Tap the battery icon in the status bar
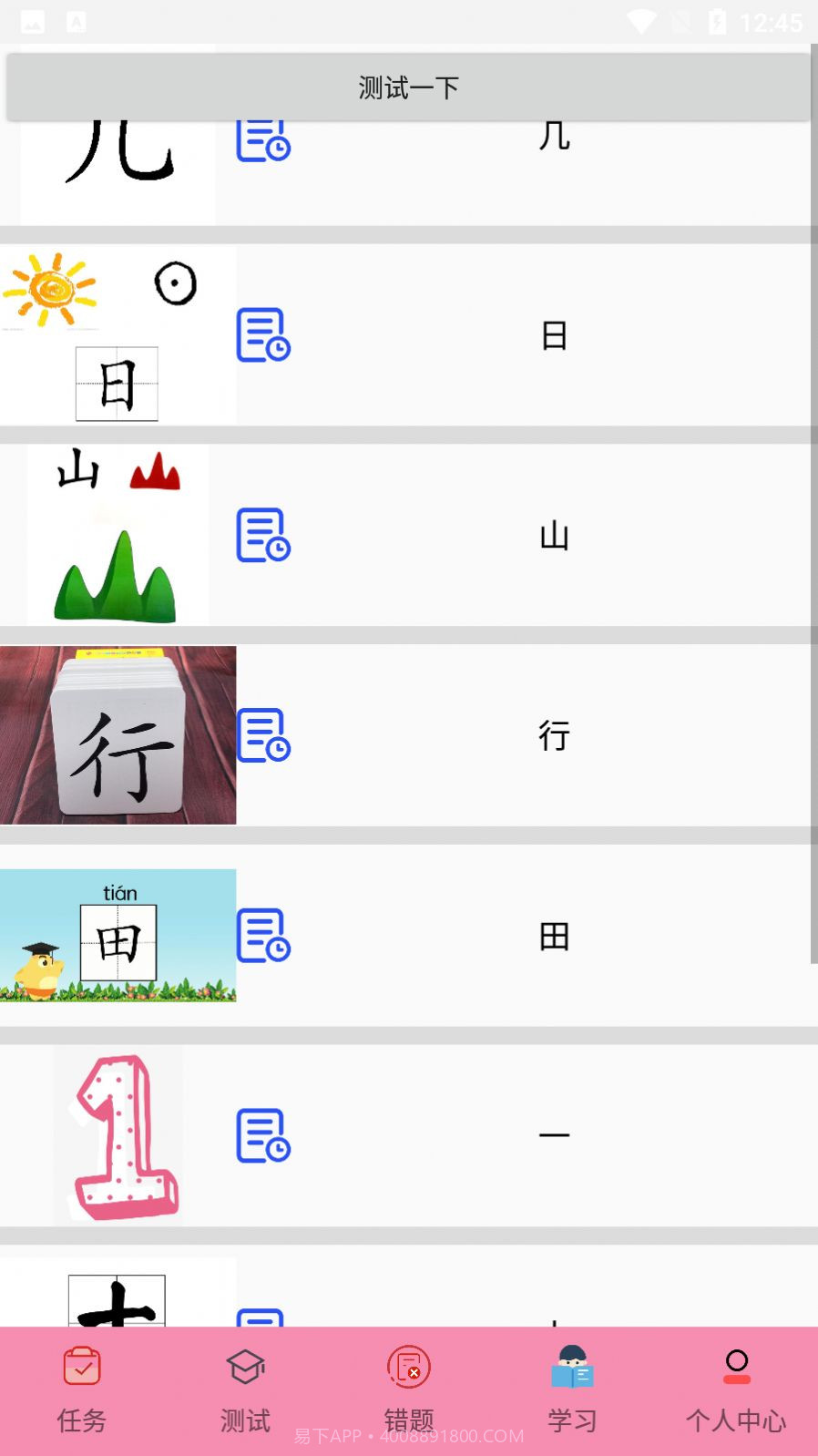The image size is (818, 1456). point(718,22)
